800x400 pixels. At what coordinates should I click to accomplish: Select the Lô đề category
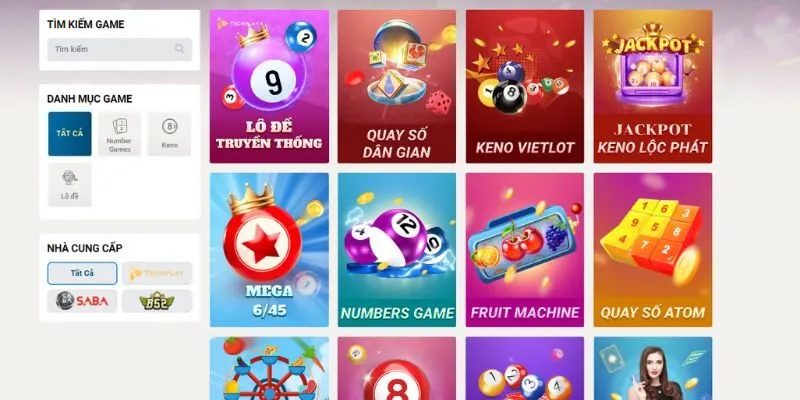69,184
